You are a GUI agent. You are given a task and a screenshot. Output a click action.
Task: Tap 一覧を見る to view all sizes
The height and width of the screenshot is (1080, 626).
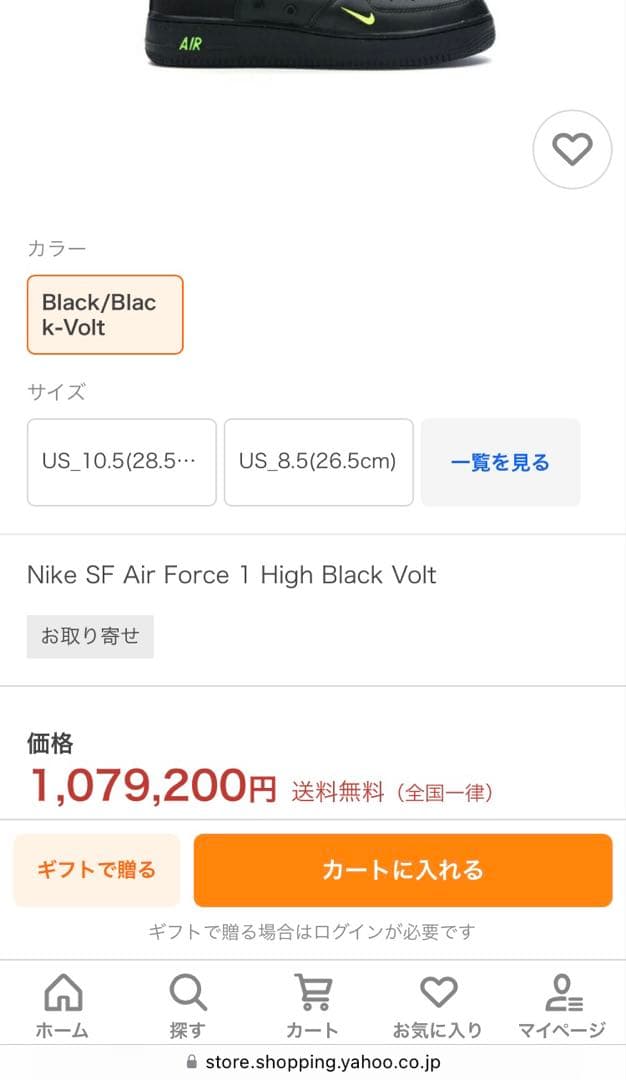(x=500, y=462)
